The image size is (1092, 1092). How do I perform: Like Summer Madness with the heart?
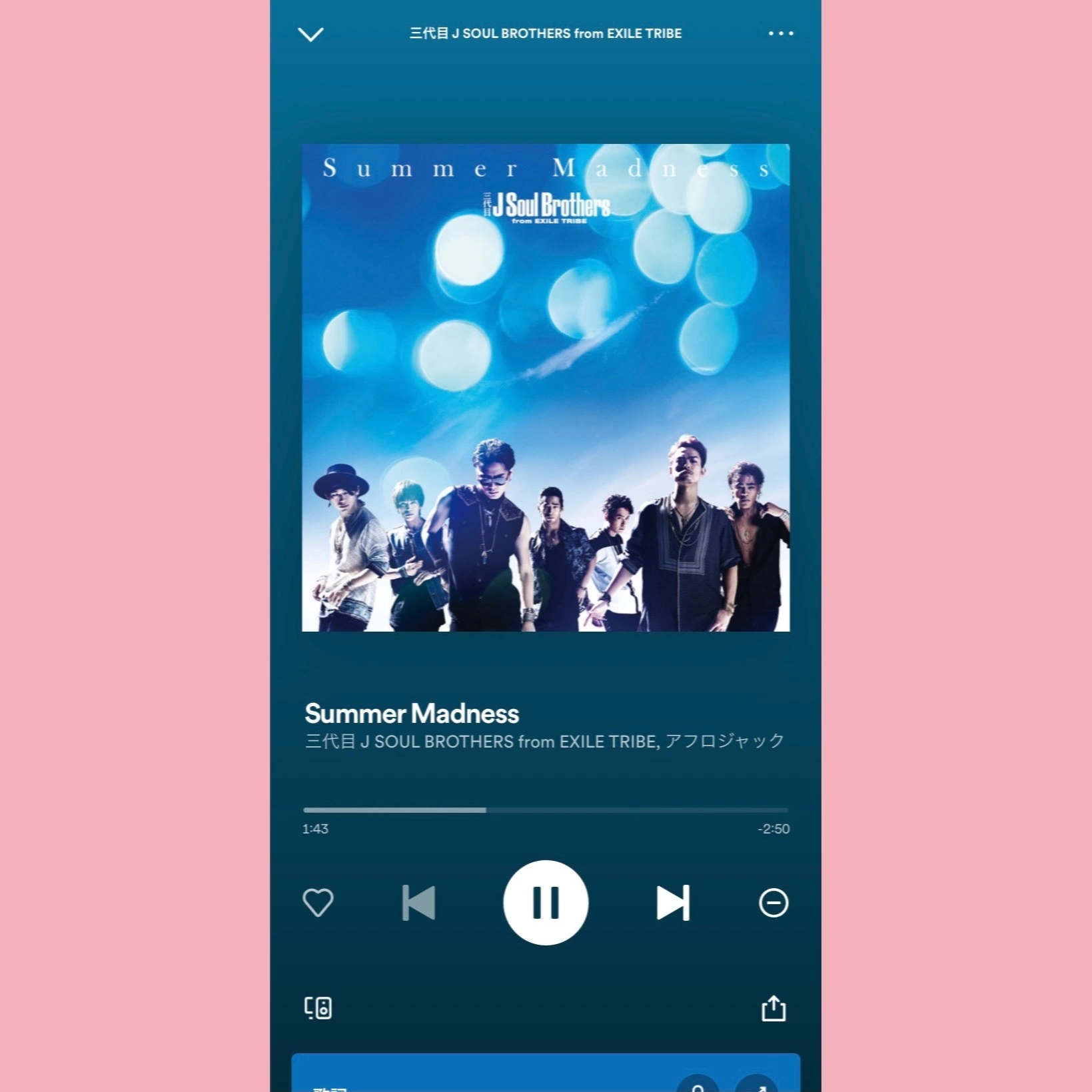pyautogui.click(x=318, y=903)
